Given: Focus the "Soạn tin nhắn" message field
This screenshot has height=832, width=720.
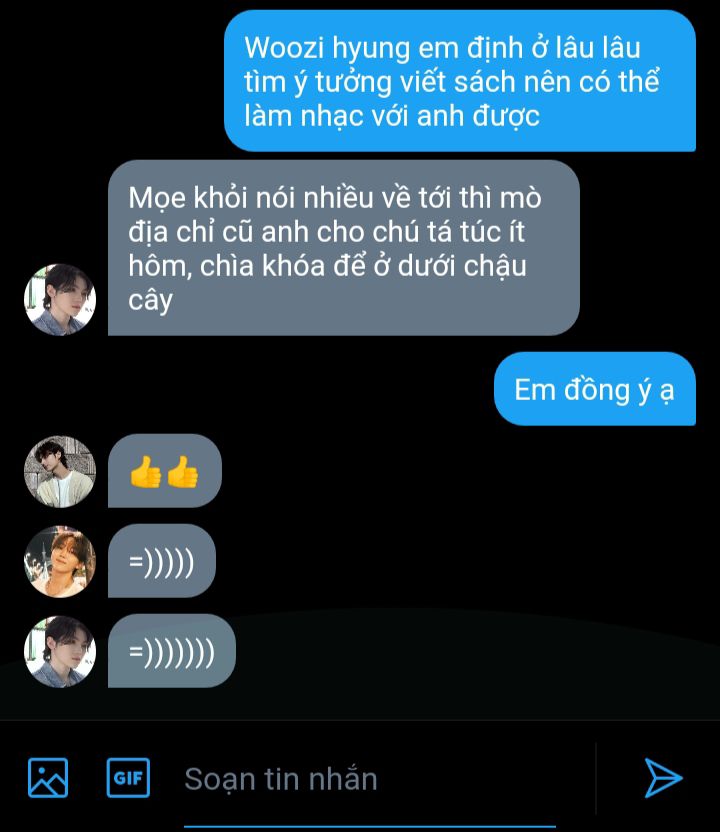Looking at the screenshot, I should click(x=380, y=779).
